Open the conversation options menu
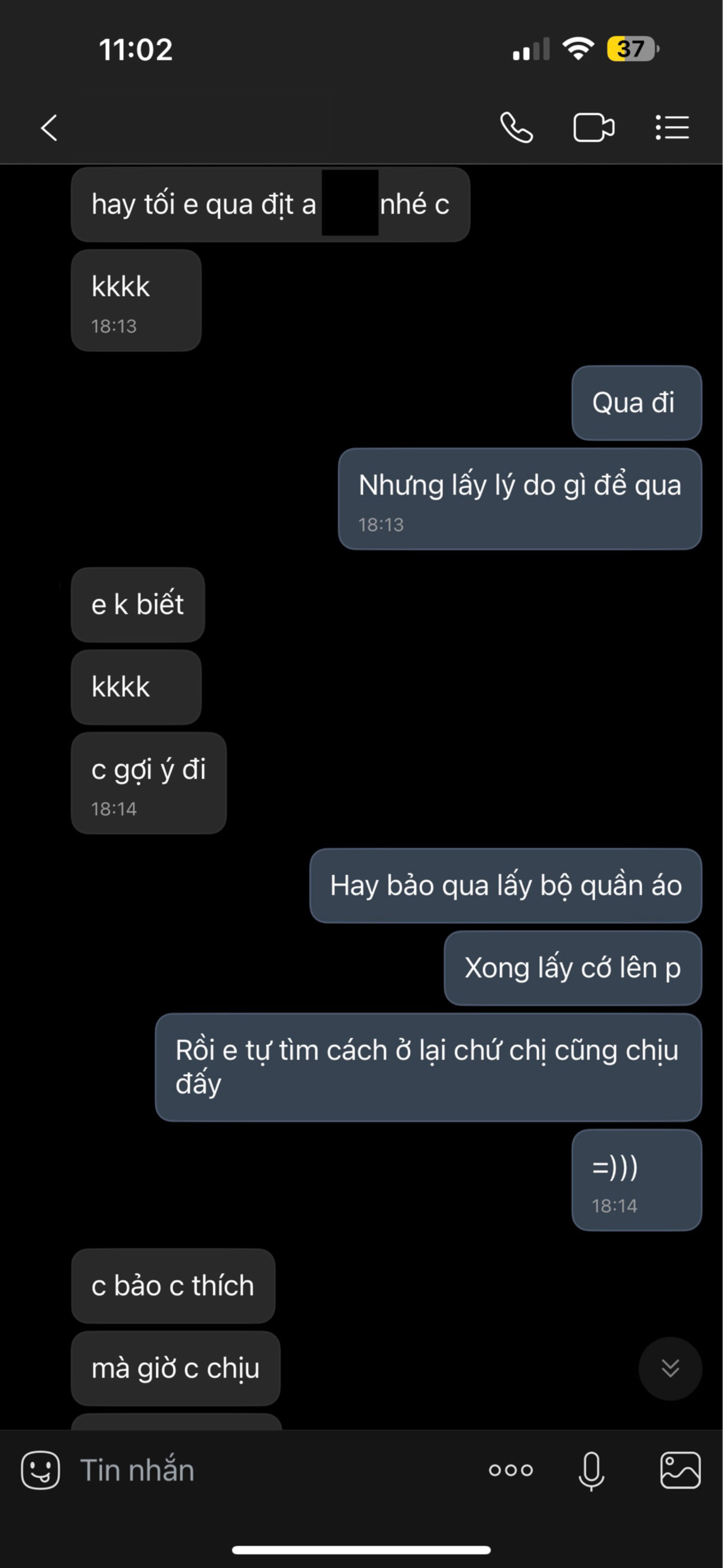The width and height of the screenshot is (723, 1568). pos(672,128)
